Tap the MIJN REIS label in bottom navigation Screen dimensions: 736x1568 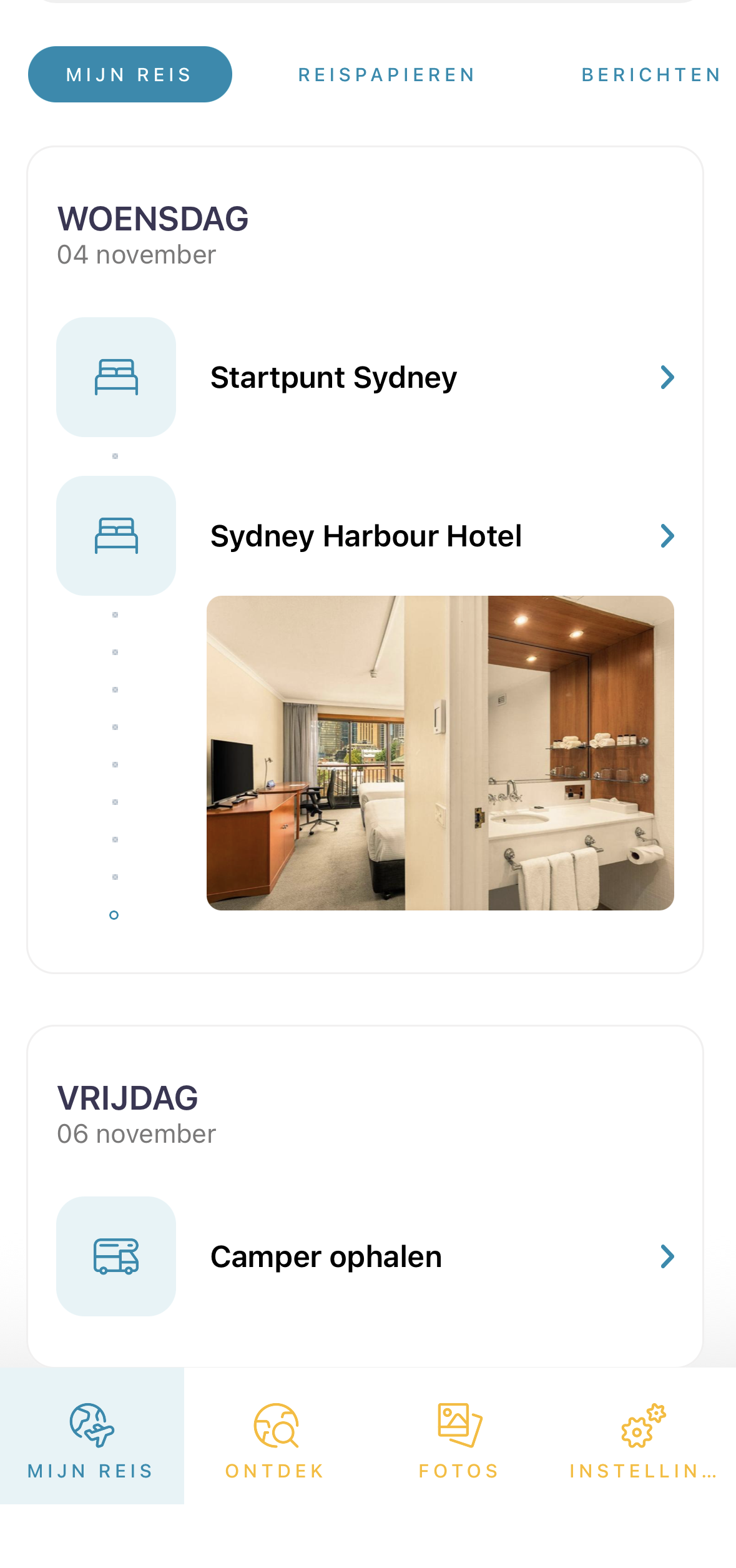tap(90, 1470)
